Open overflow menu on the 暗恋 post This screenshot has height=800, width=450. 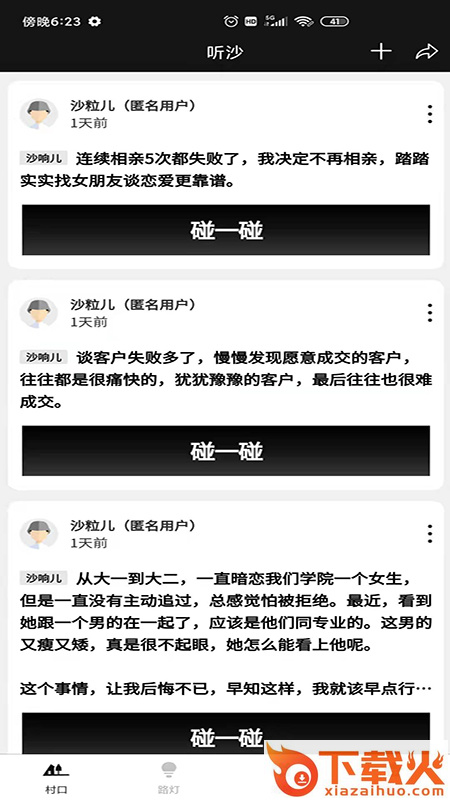pyautogui.click(x=430, y=534)
